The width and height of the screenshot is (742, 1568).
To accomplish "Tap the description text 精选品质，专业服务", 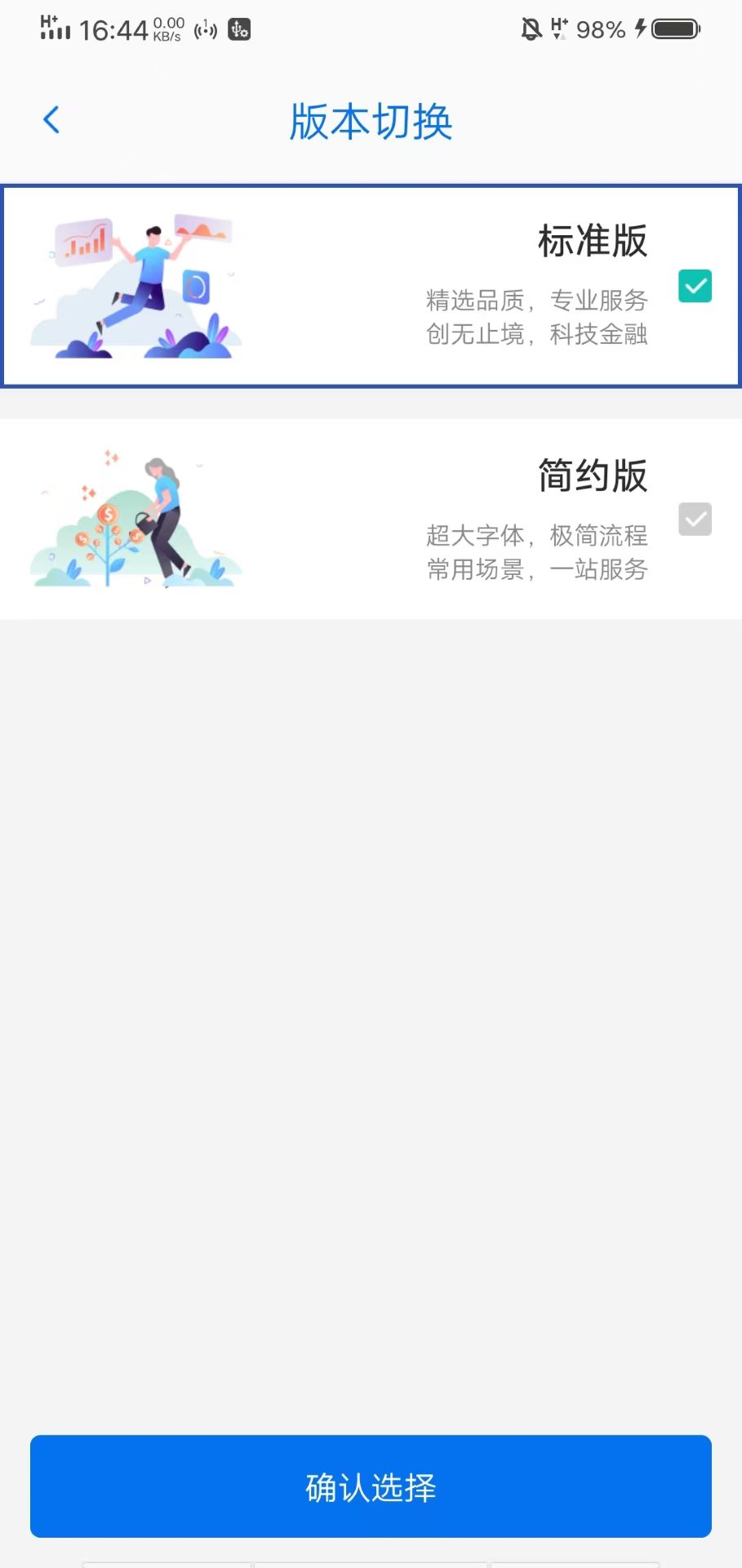I will pos(535,300).
